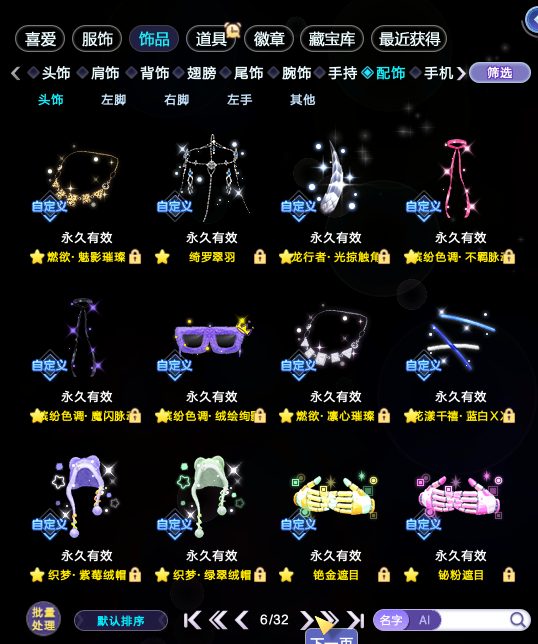Choose the 铯金遮目 item

click(336, 518)
